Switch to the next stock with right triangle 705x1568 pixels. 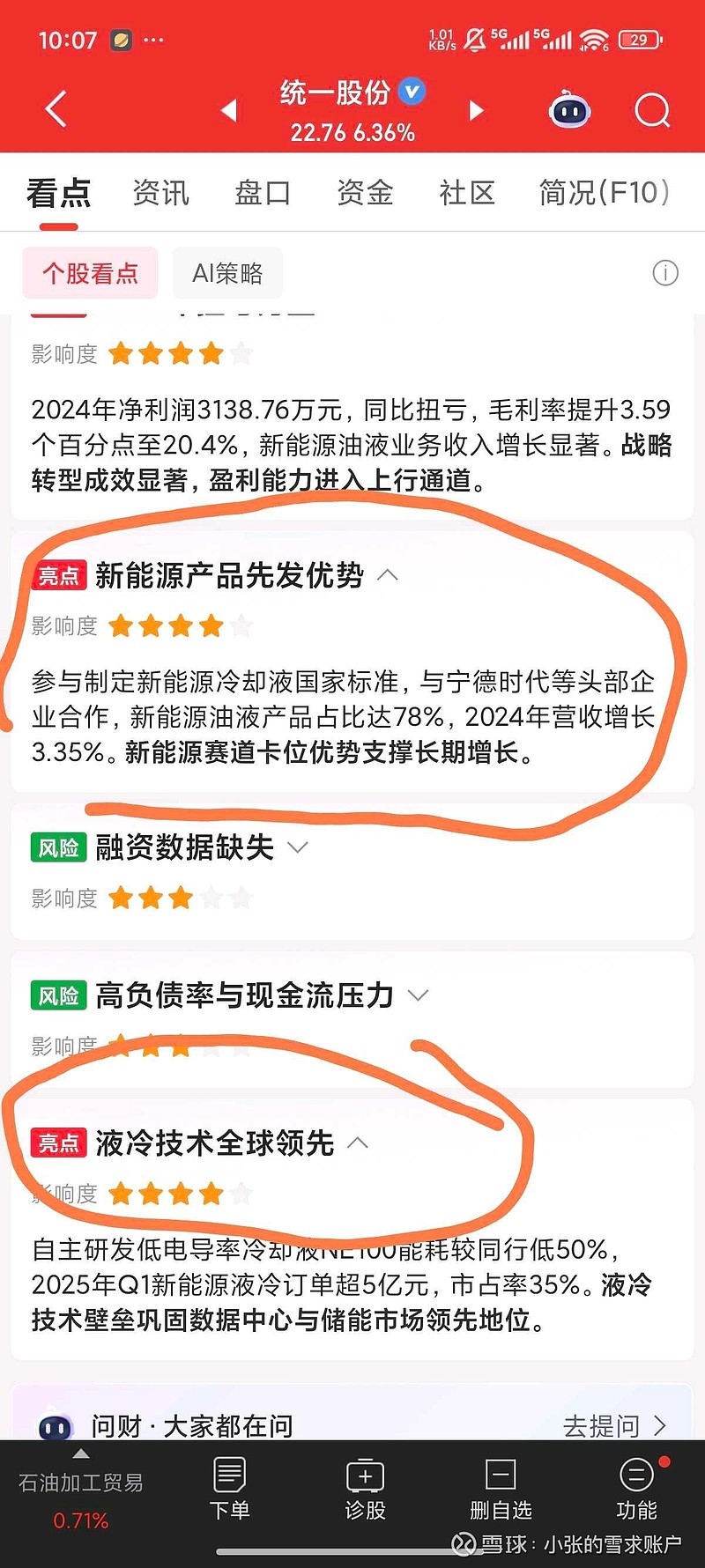point(476,110)
